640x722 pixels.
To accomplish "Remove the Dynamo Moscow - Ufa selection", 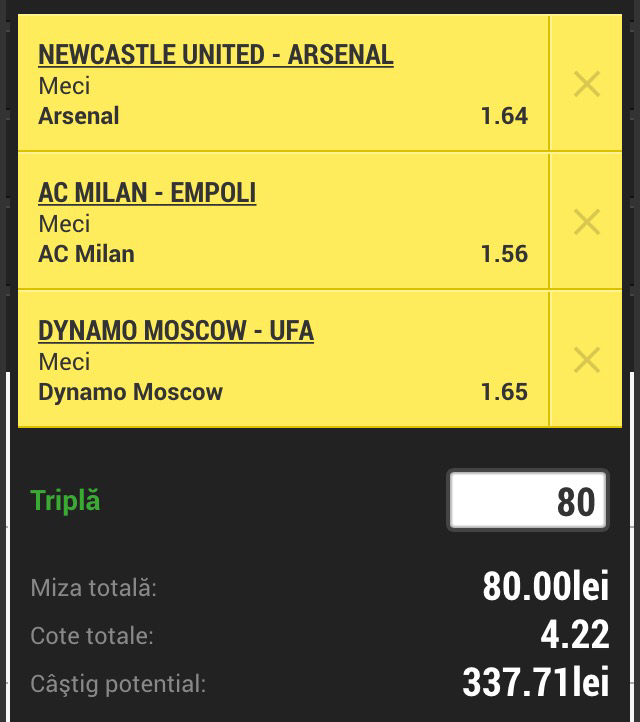I will 586,359.
